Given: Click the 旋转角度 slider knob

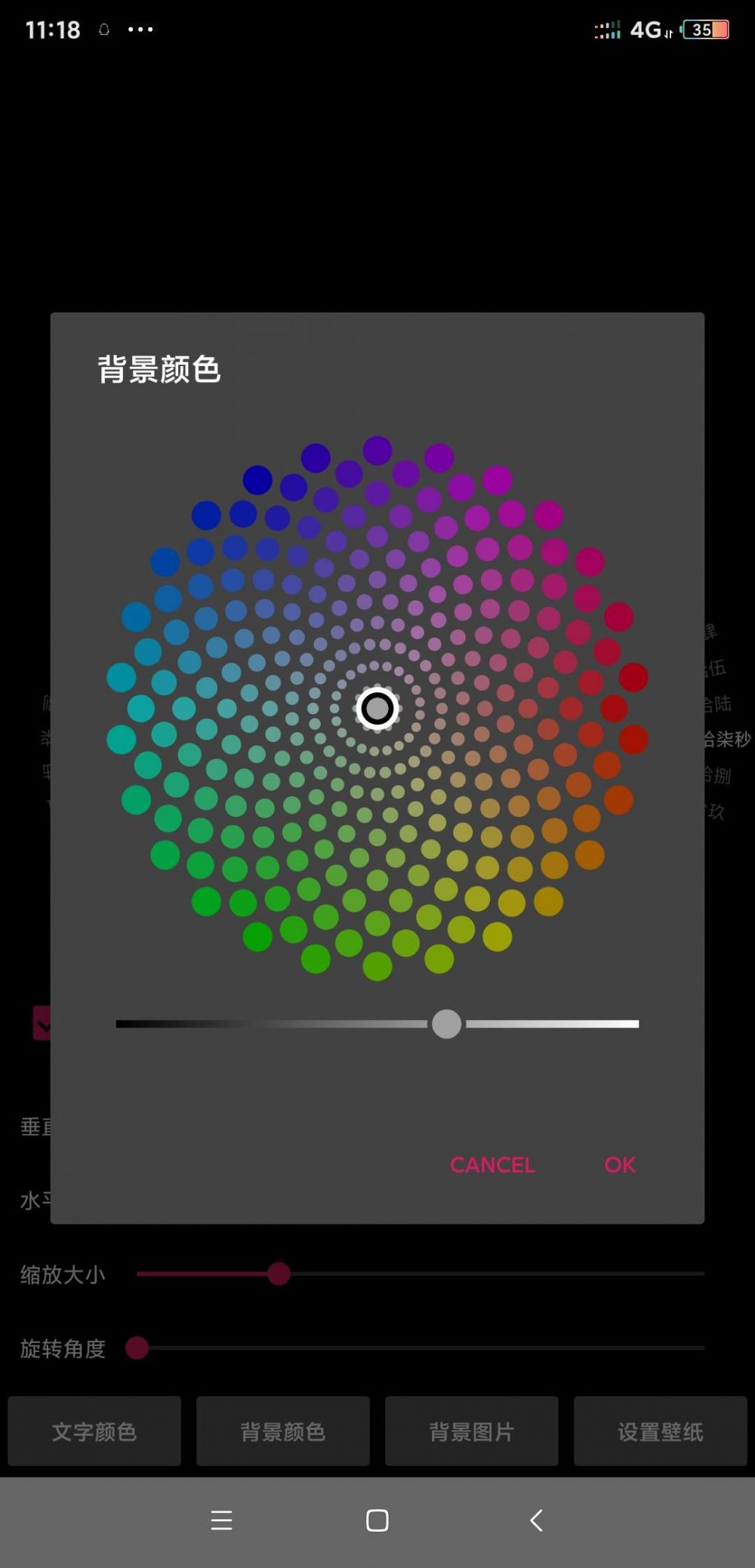Looking at the screenshot, I should (137, 1348).
